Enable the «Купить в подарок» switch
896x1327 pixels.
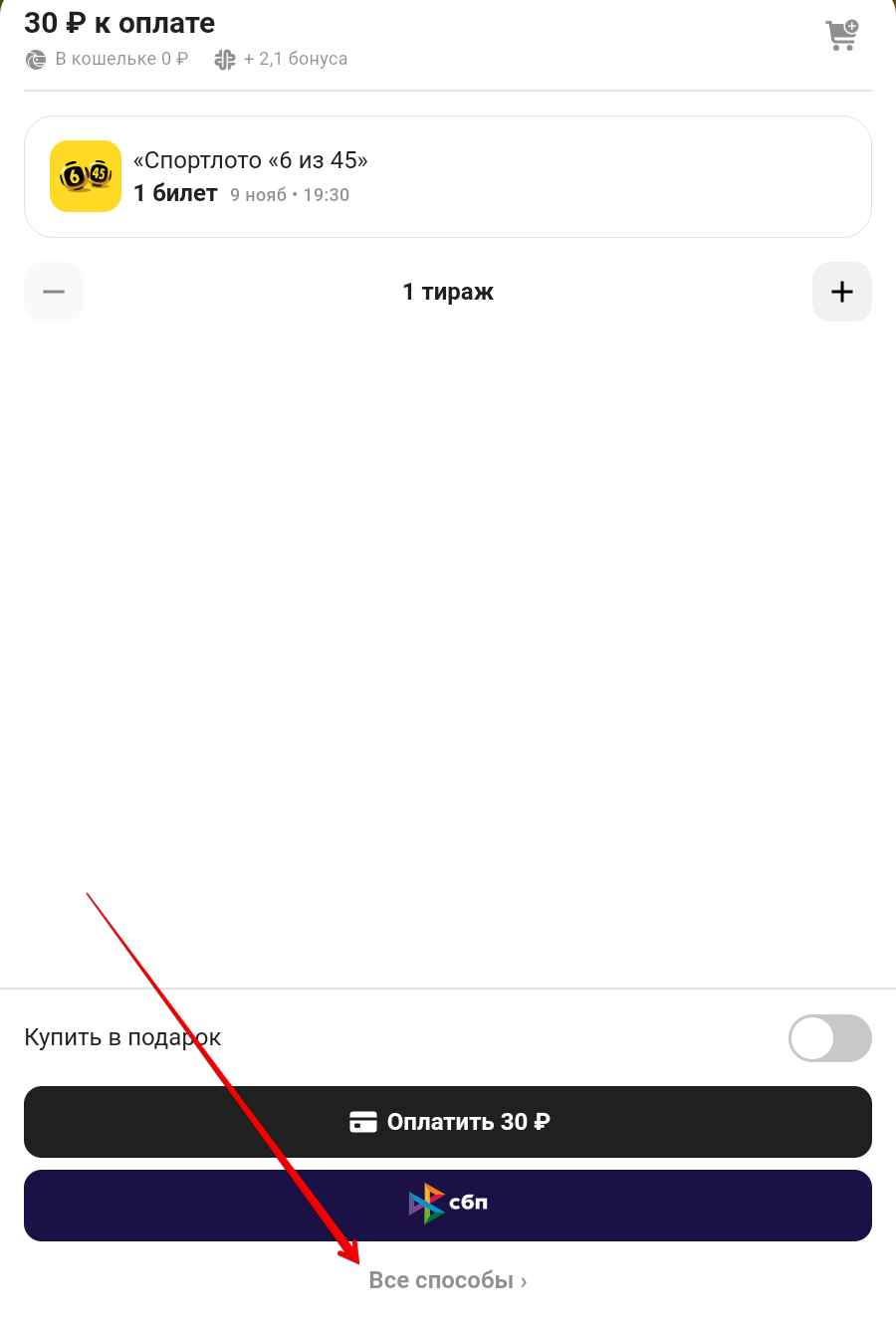(x=829, y=1038)
